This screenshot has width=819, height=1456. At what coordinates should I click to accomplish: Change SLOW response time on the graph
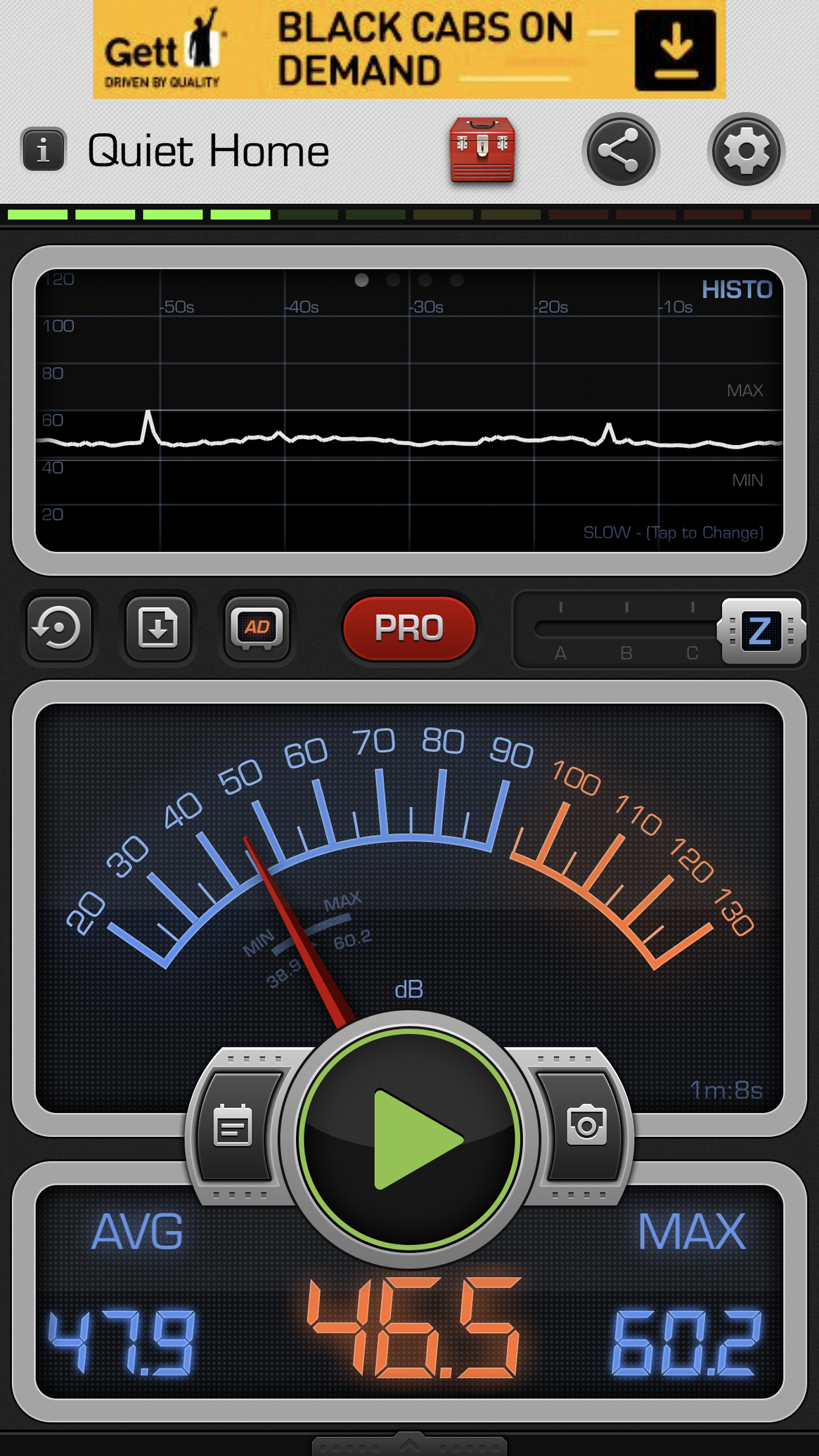[673, 532]
